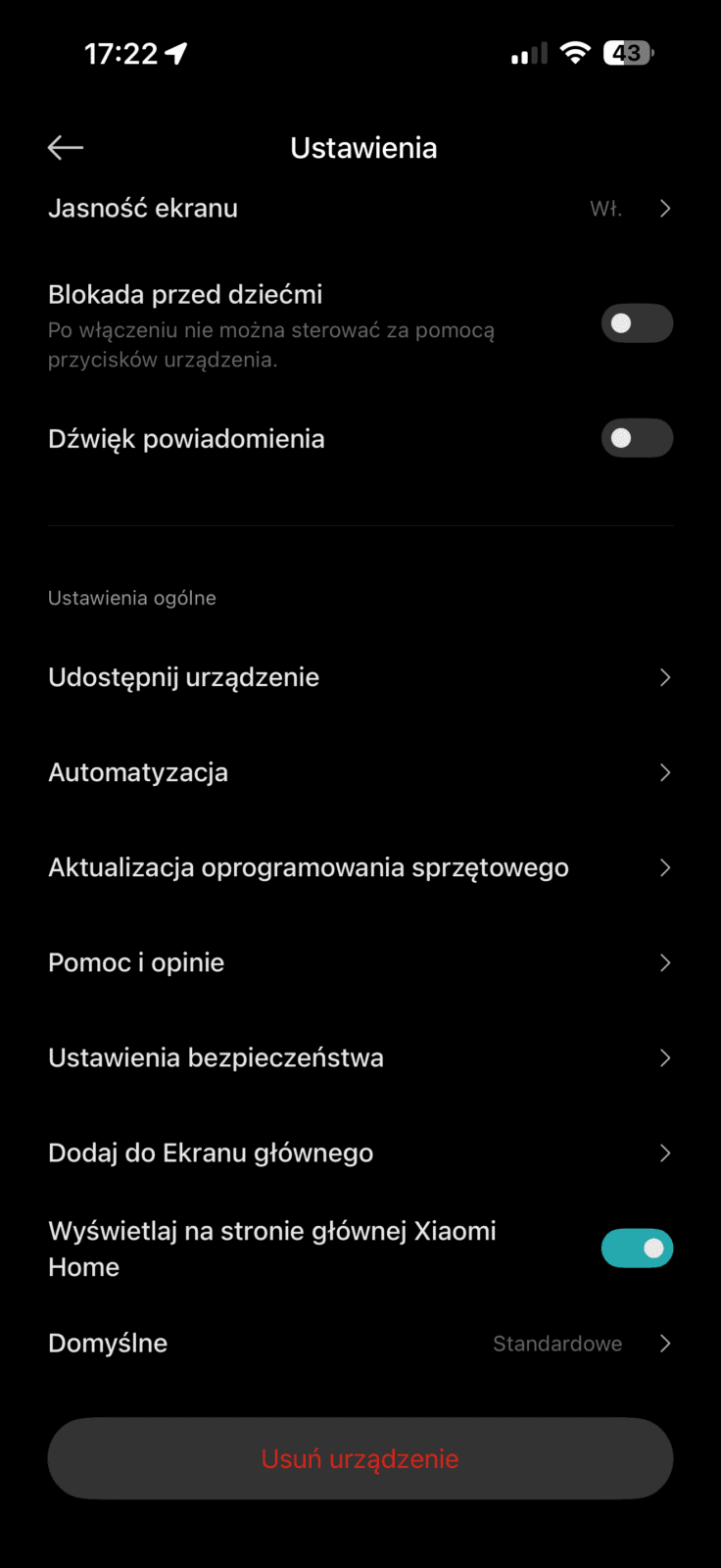The image size is (721, 1568).
Task: Enable Blokada przed dziećmi switch
Action: [x=637, y=323]
